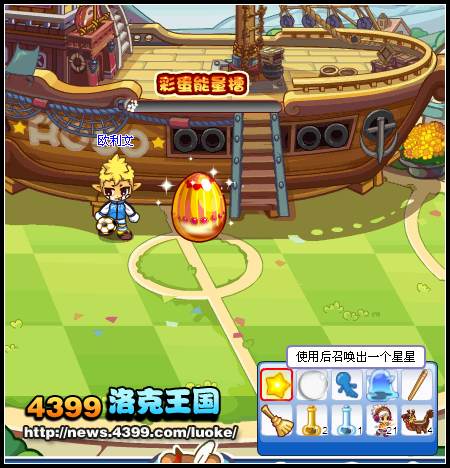Use the wooden stick item
Viewport: 450px width, 468px height.
[417, 385]
